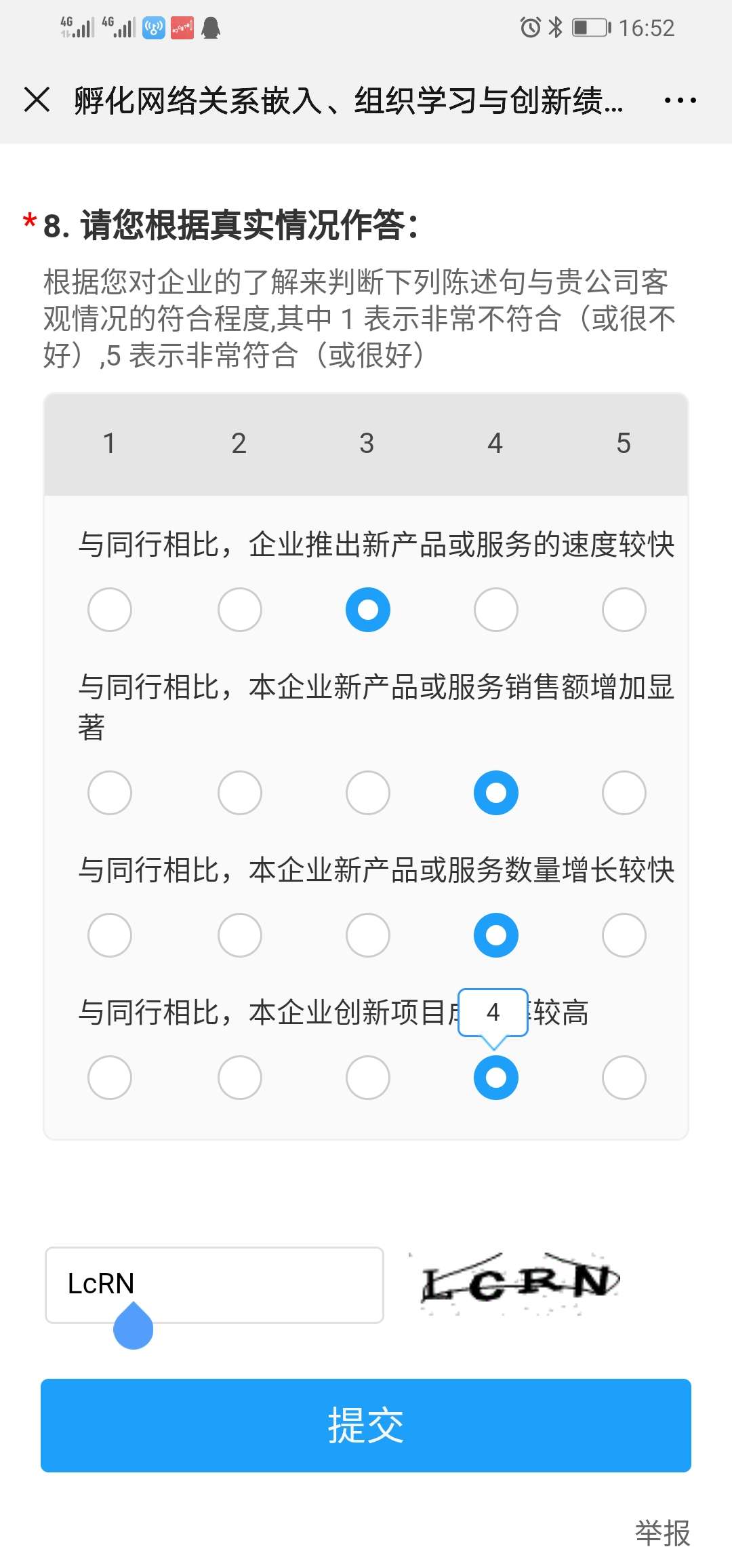
Task: Pick rating 3 for 销售额增加显著
Action: point(367,793)
